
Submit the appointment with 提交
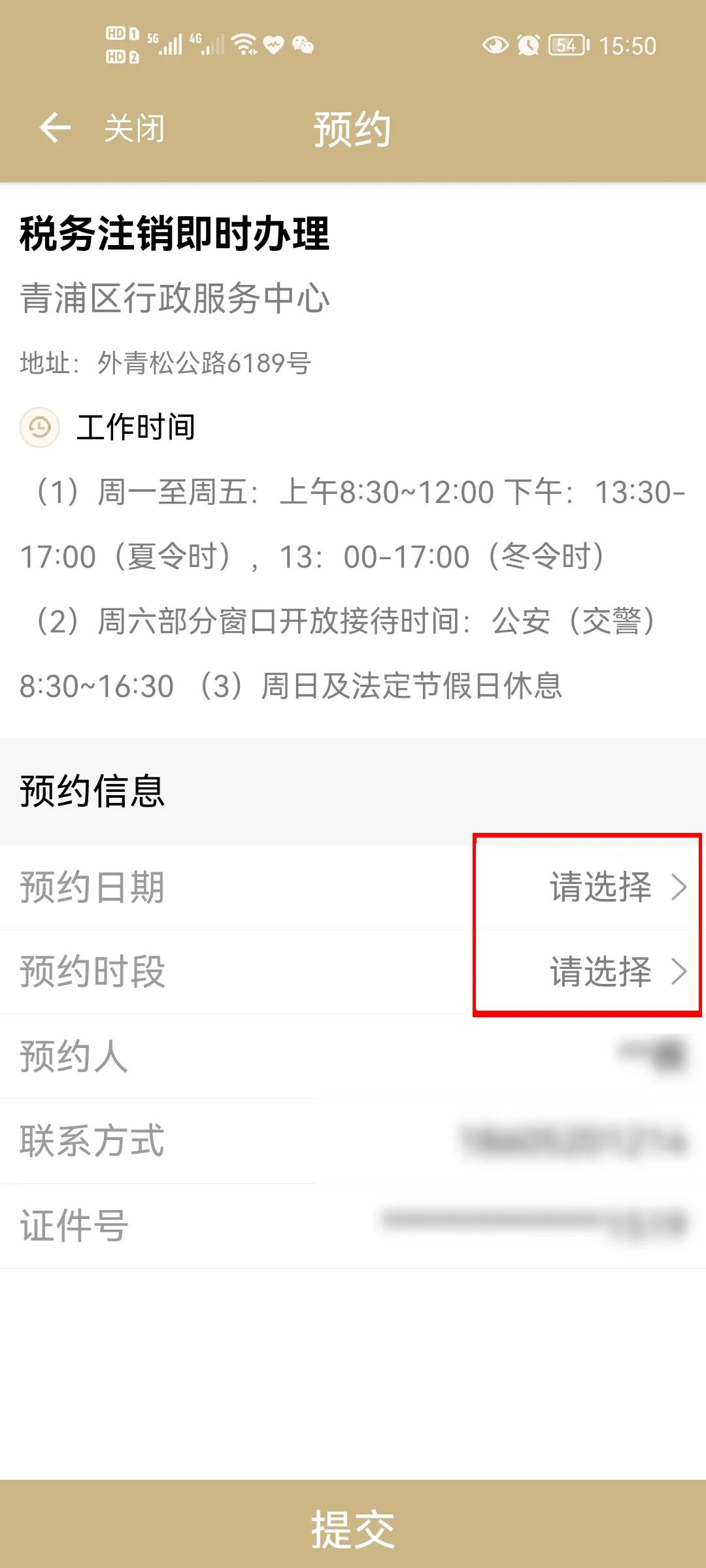(353, 1528)
